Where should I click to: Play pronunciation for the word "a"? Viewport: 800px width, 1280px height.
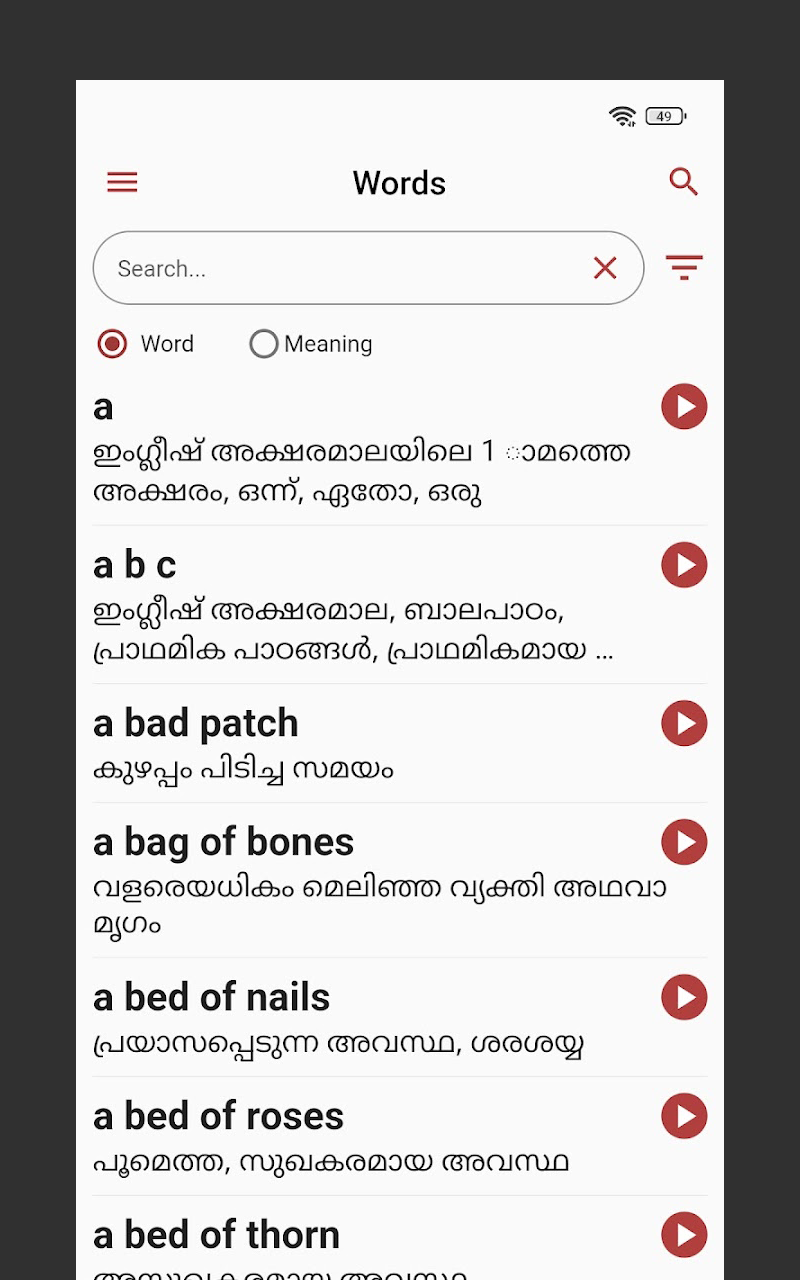pyautogui.click(x=684, y=406)
